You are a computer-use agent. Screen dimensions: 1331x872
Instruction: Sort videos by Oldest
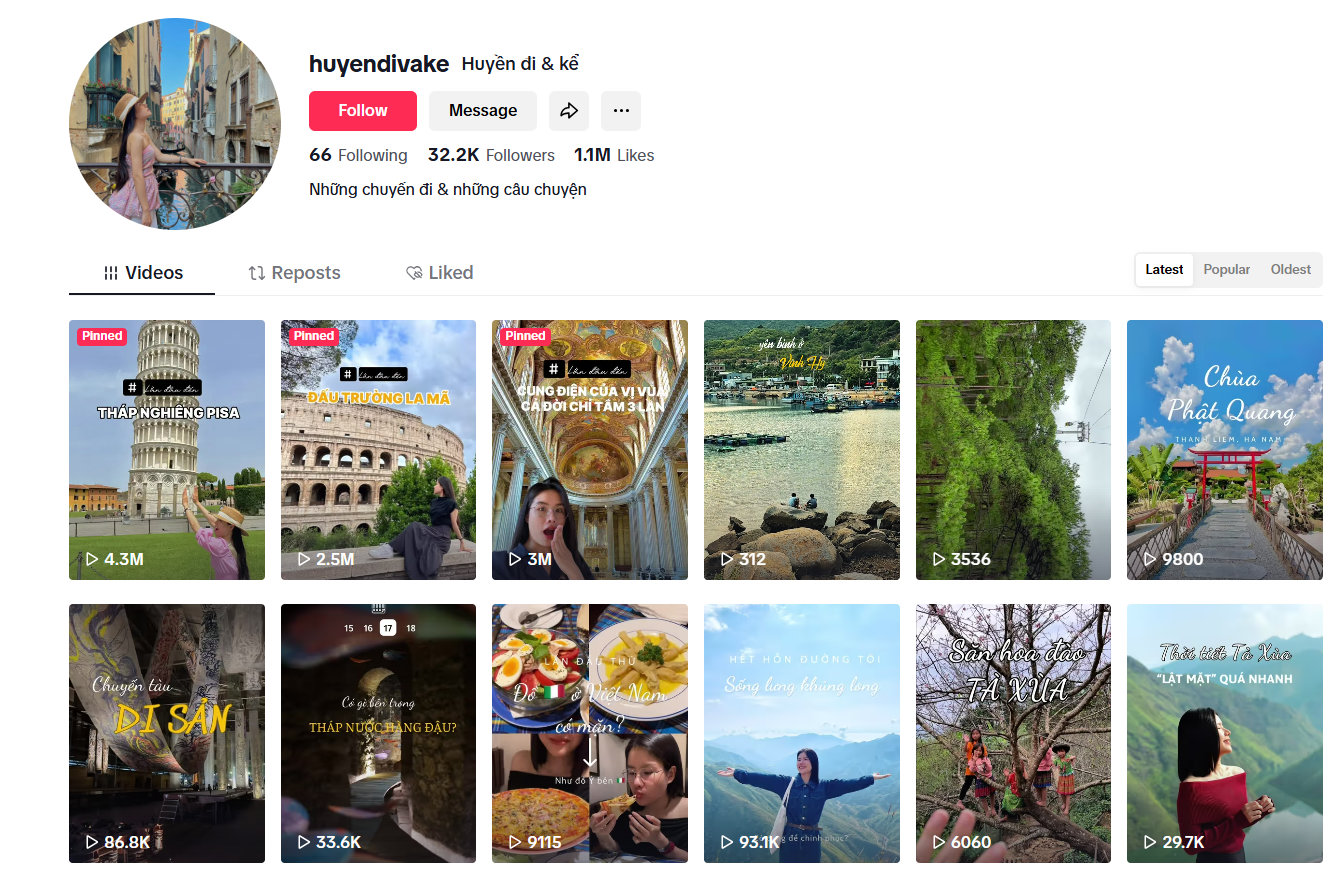[1290, 270]
